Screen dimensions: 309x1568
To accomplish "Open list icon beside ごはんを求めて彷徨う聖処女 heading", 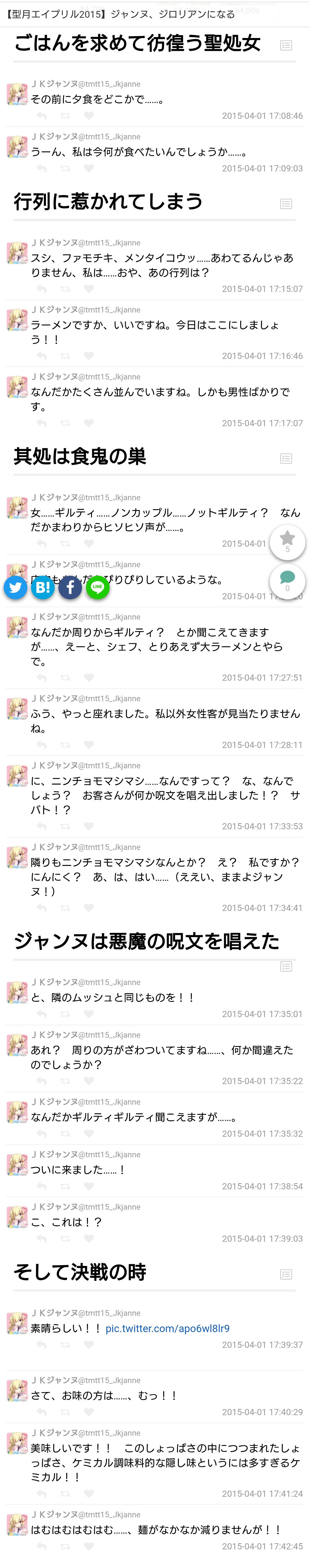I will (286, 45).
